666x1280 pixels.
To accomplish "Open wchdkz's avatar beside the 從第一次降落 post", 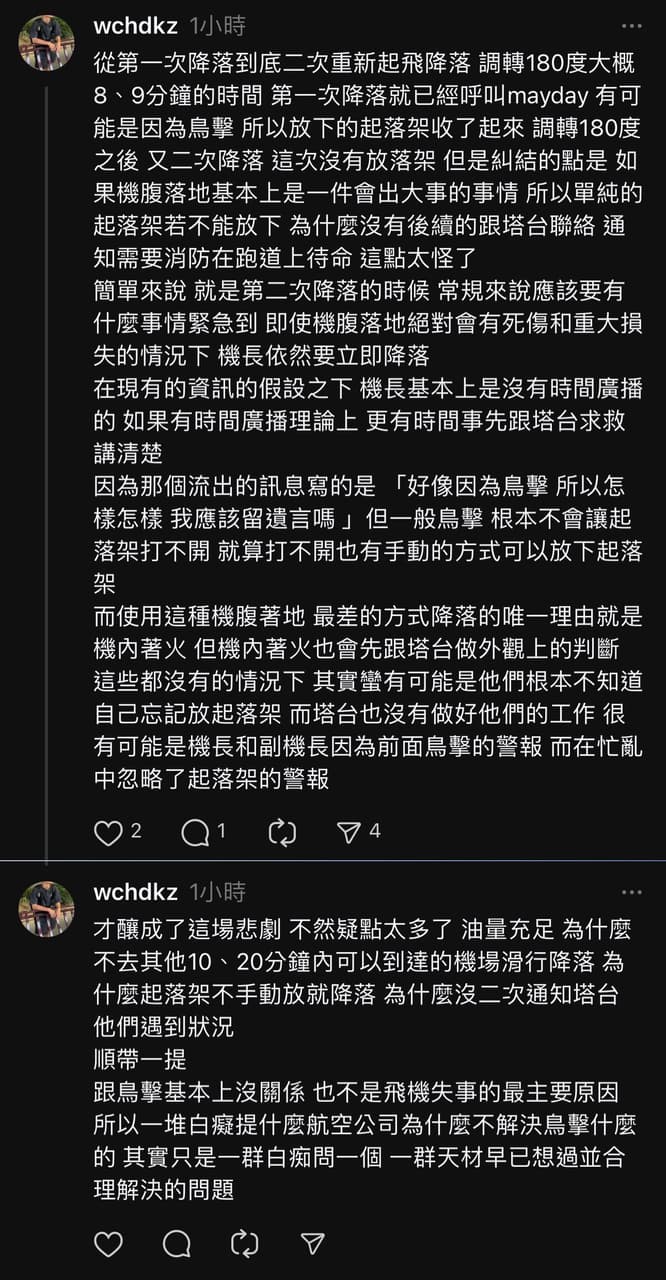I will 46,43.
